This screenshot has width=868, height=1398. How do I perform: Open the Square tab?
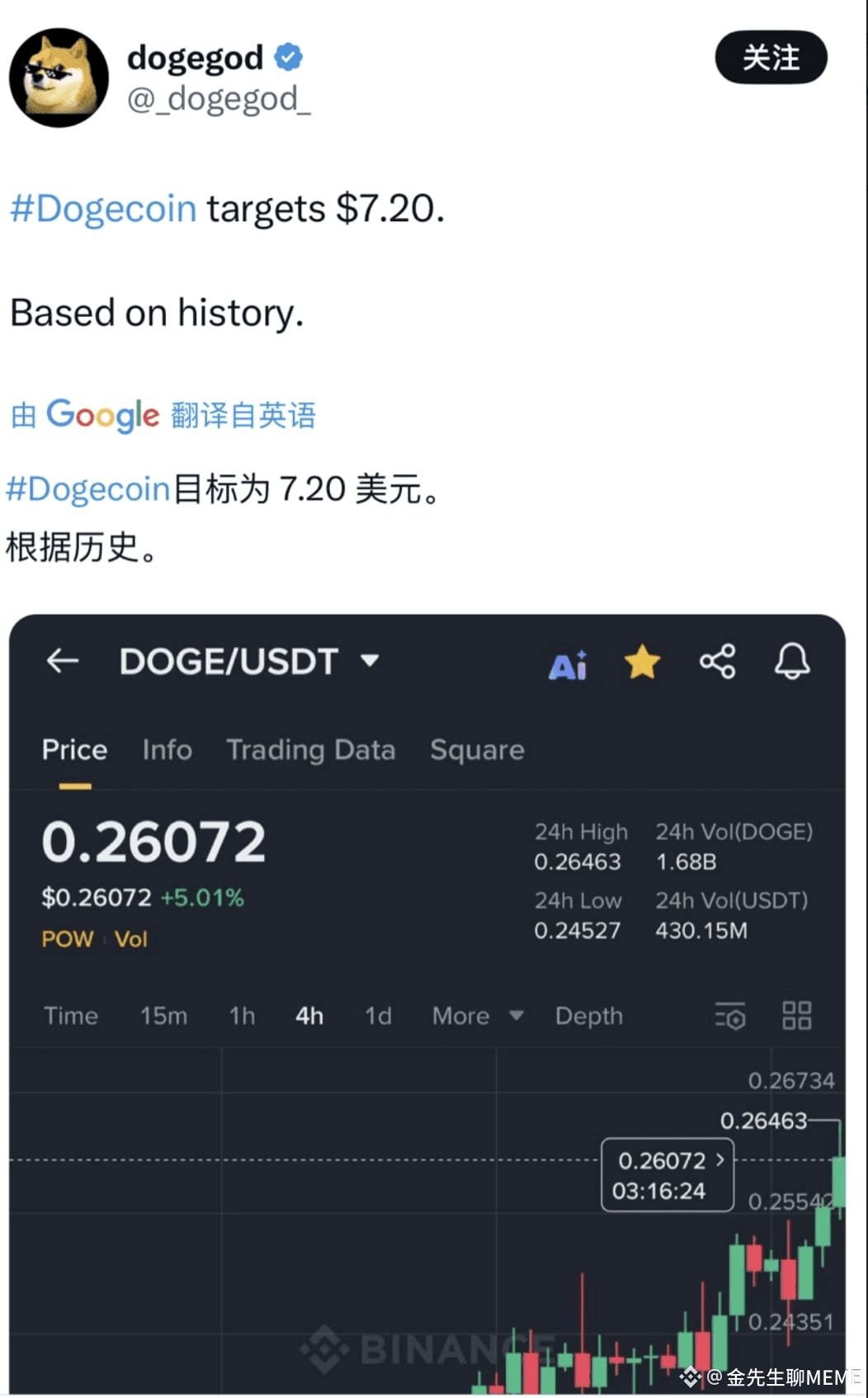click(476, 750)
